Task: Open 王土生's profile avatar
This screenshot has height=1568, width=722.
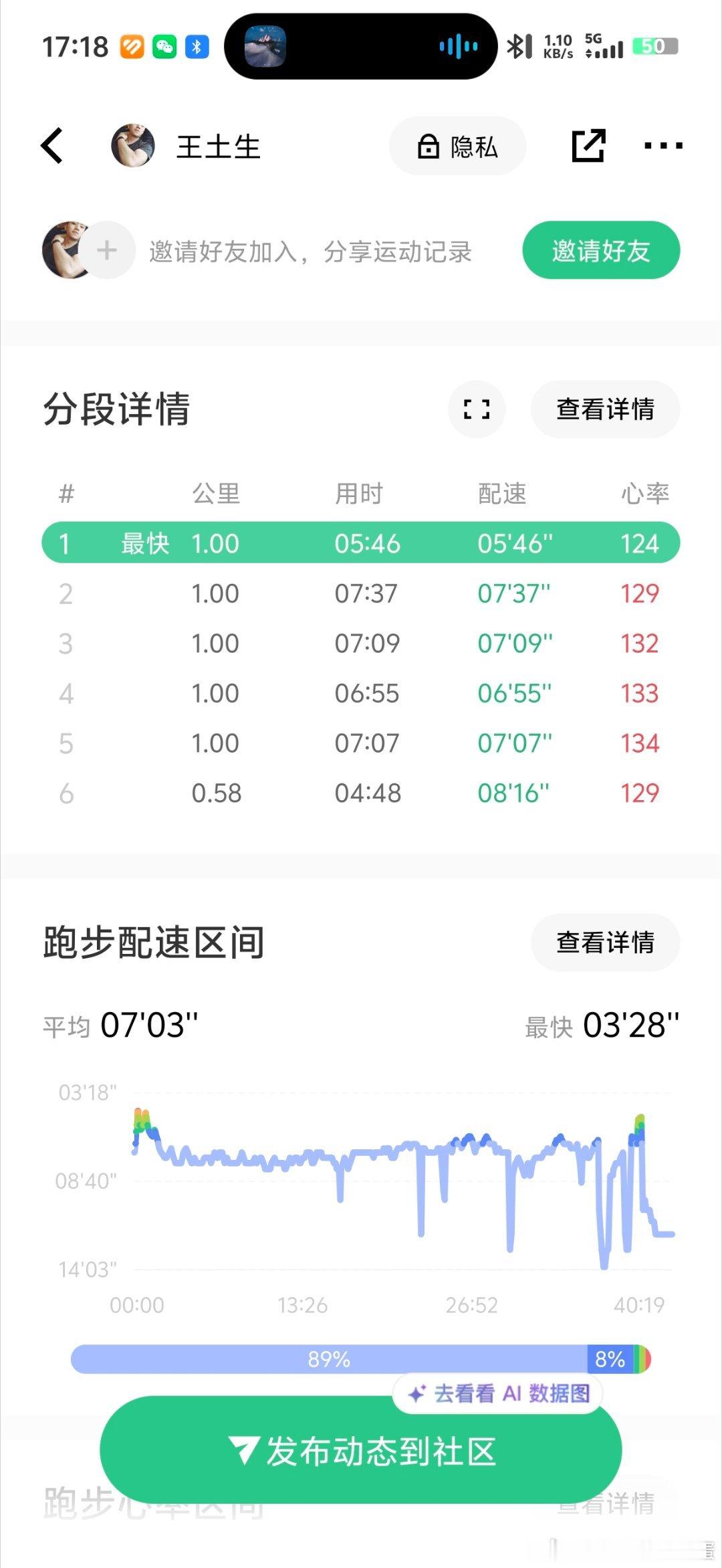Action: click(133, 146)
